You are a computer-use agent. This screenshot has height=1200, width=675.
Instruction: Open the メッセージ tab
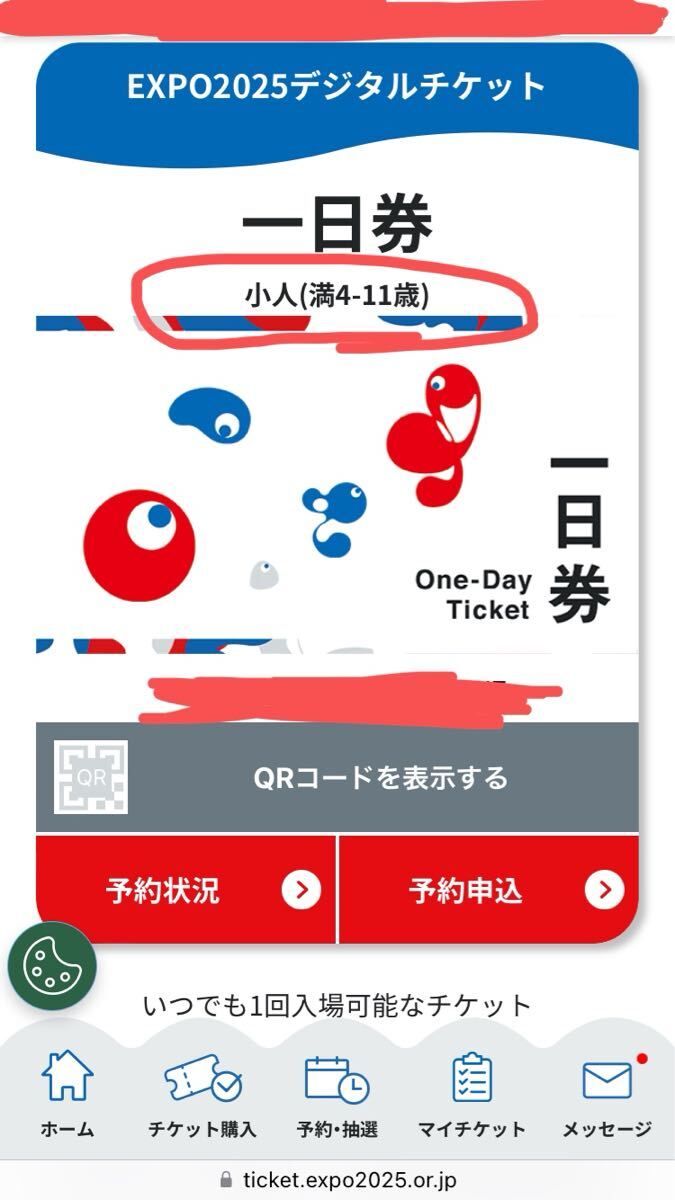tap(607, 1096)
